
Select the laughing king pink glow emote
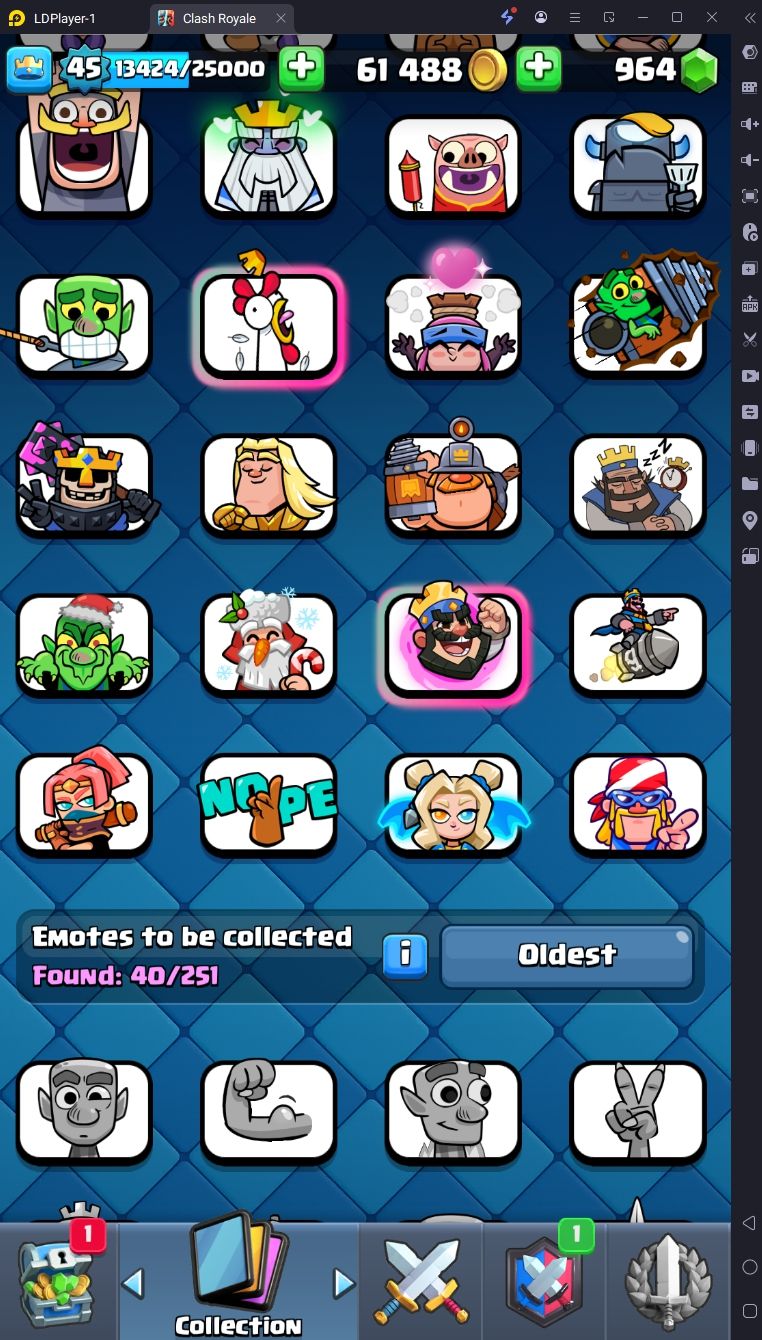point(453,645)
